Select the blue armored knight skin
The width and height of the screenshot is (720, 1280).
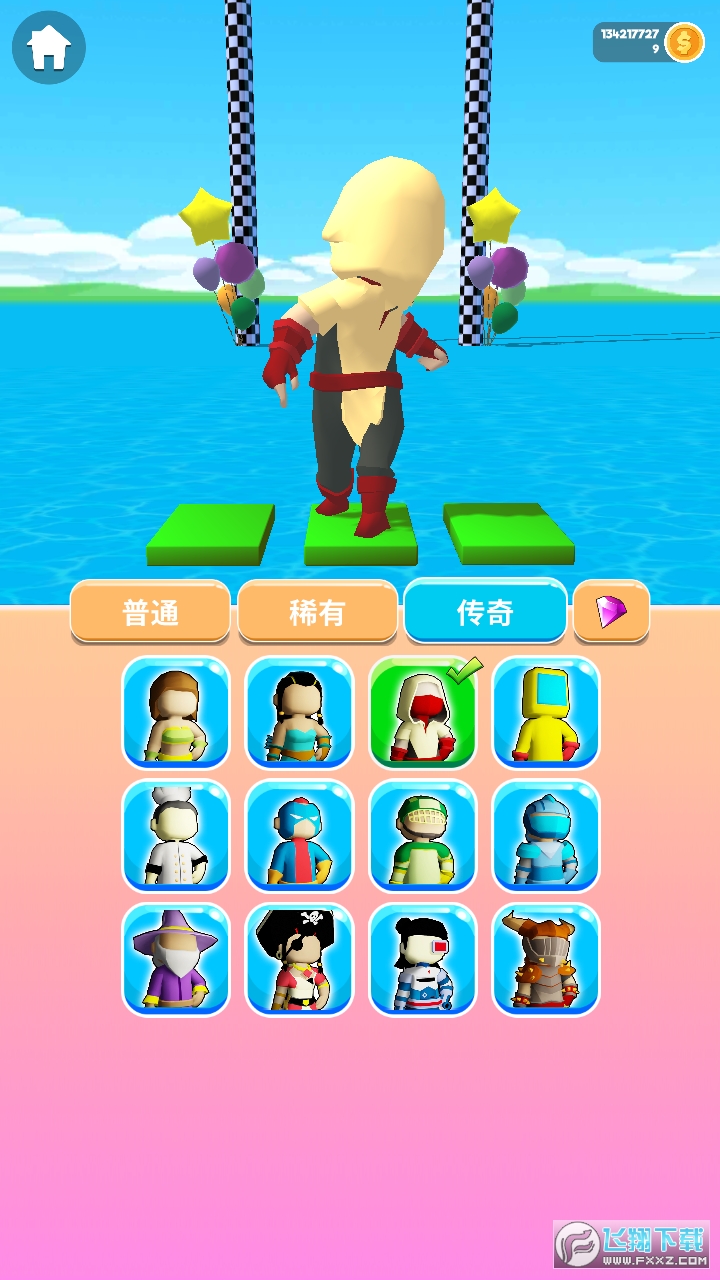[546, 835]
